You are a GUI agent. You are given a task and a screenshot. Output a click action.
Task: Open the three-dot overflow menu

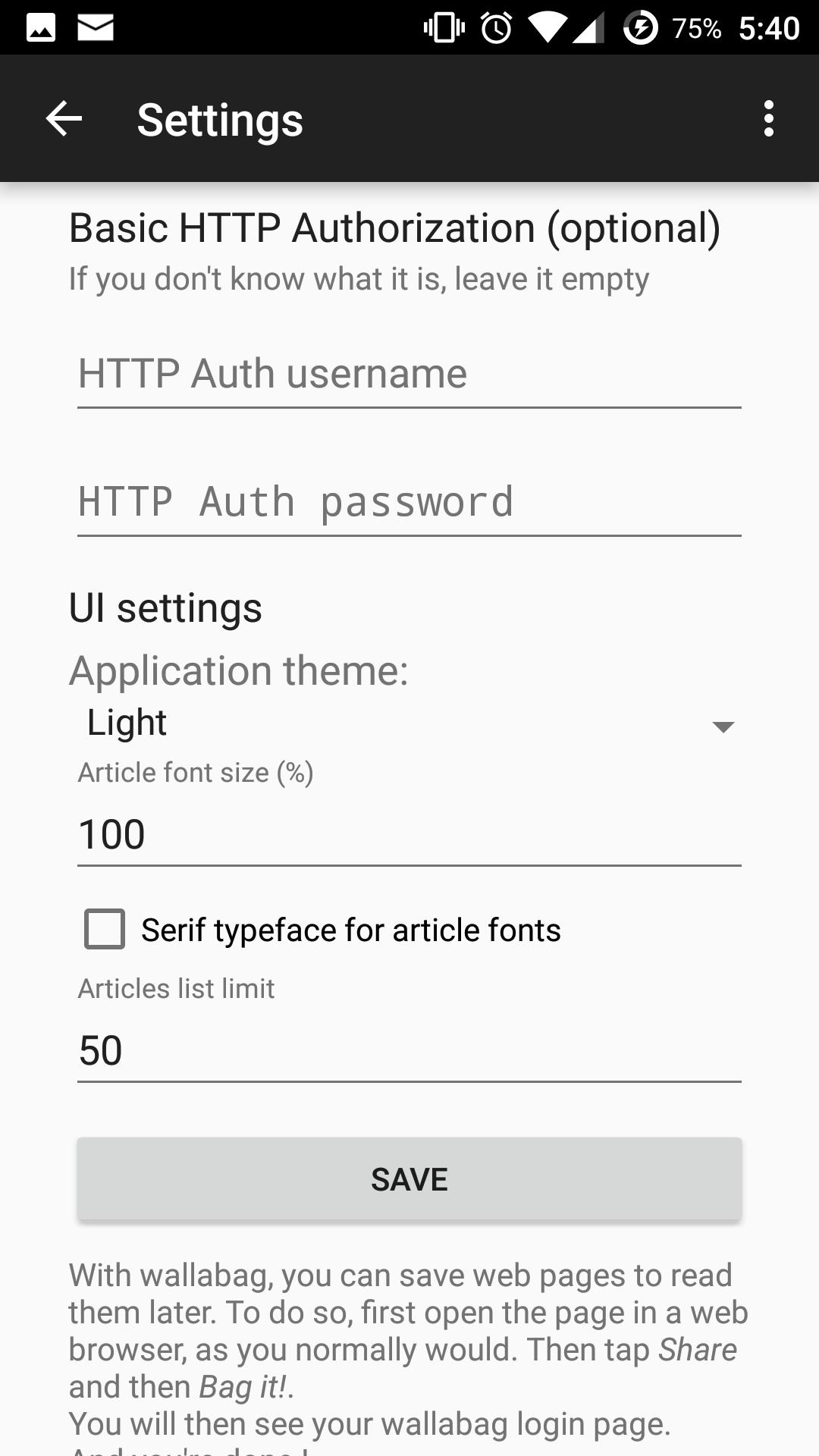coord(768,119)
